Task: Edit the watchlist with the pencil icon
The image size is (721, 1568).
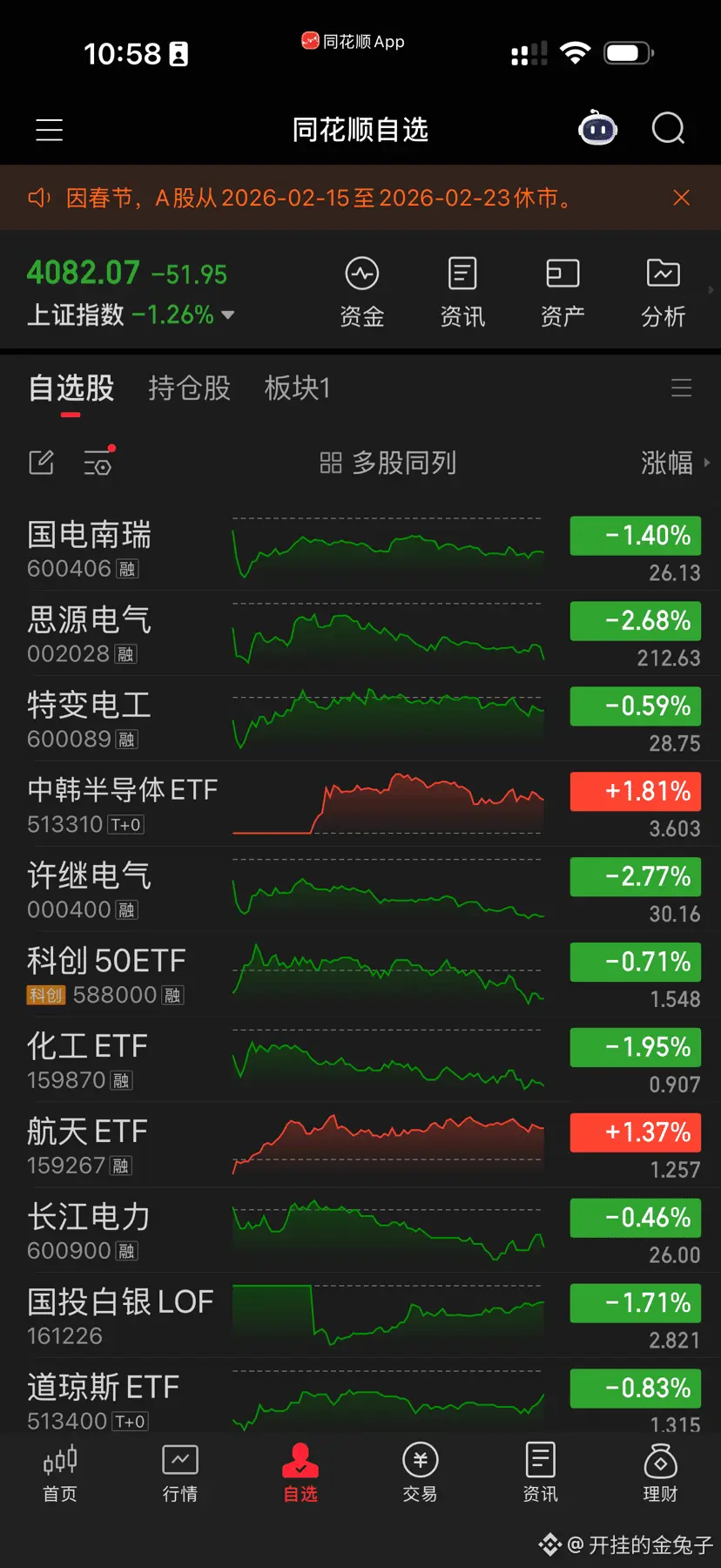Action: tap(41, 463)
